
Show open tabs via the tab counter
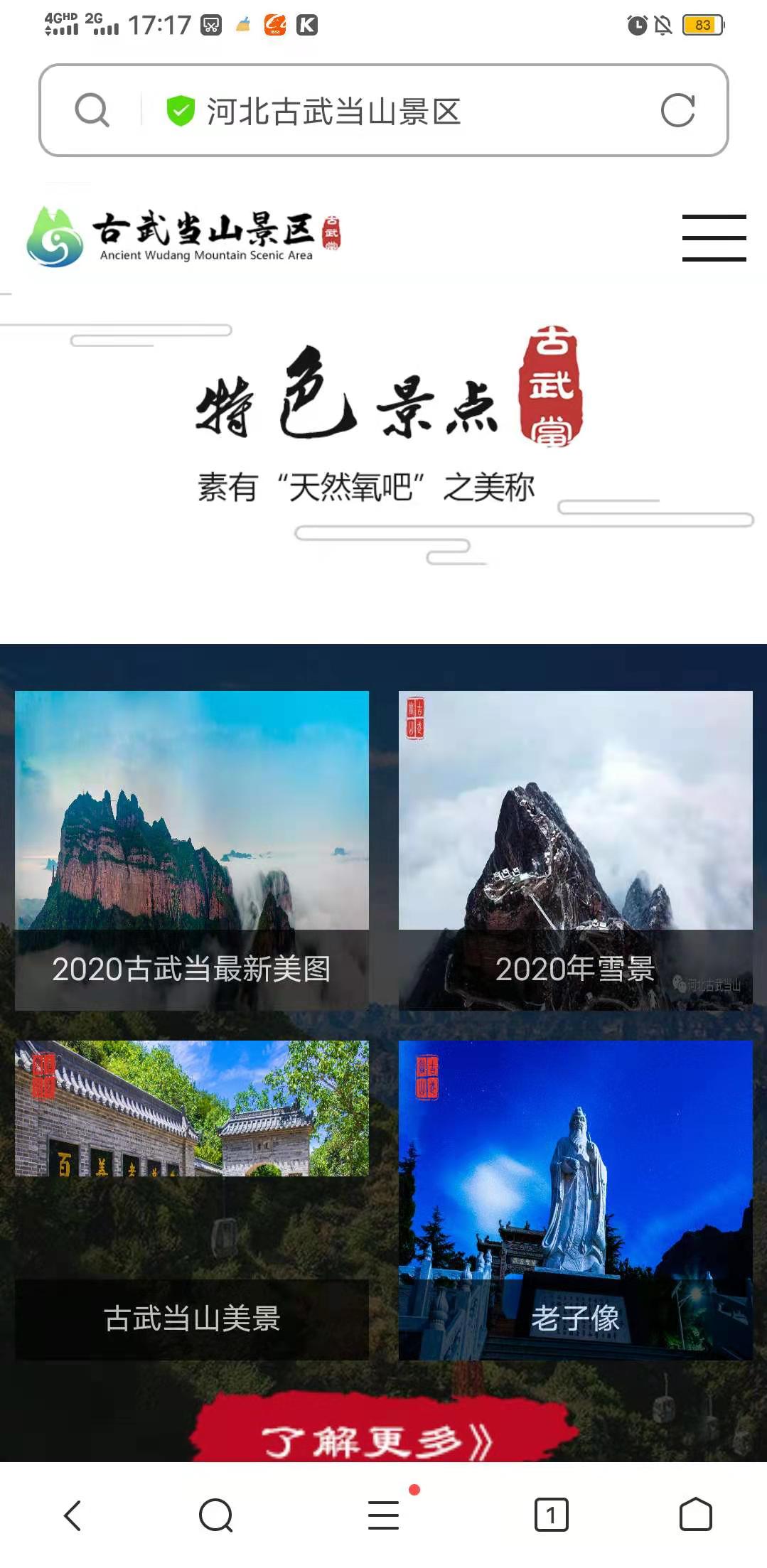[551, 1515]
